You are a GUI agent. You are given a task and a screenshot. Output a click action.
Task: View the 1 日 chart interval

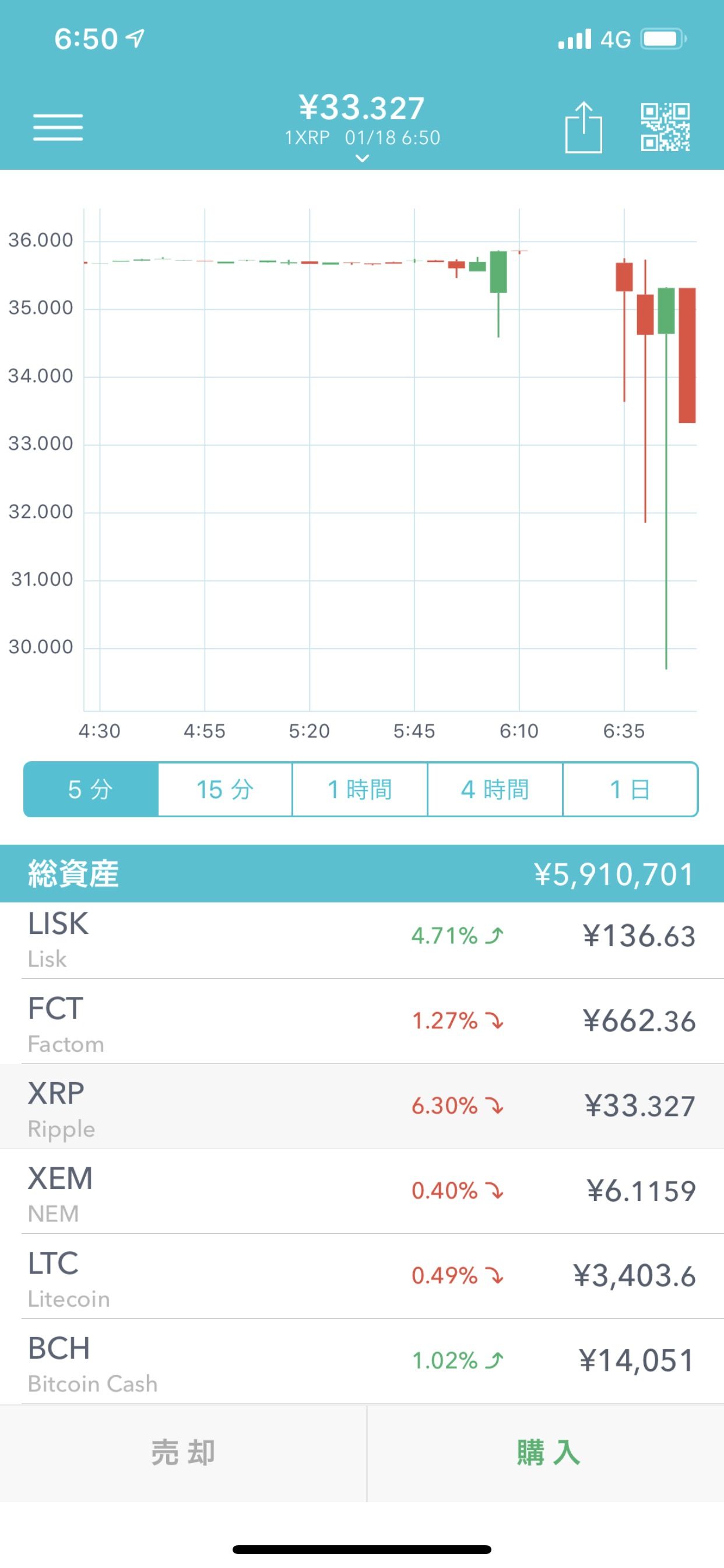coord(630,789)
